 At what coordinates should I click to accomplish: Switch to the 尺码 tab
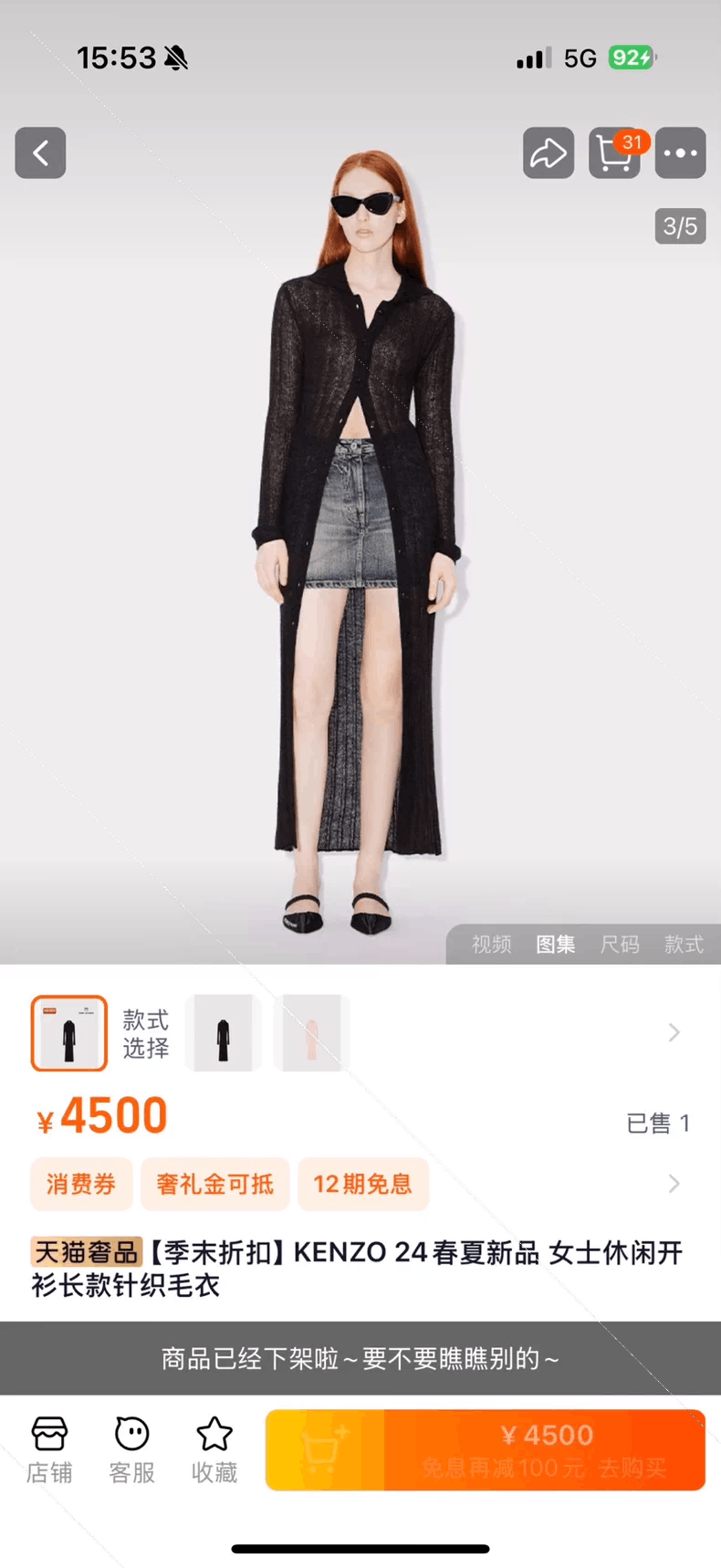click(x=620, y=945)
